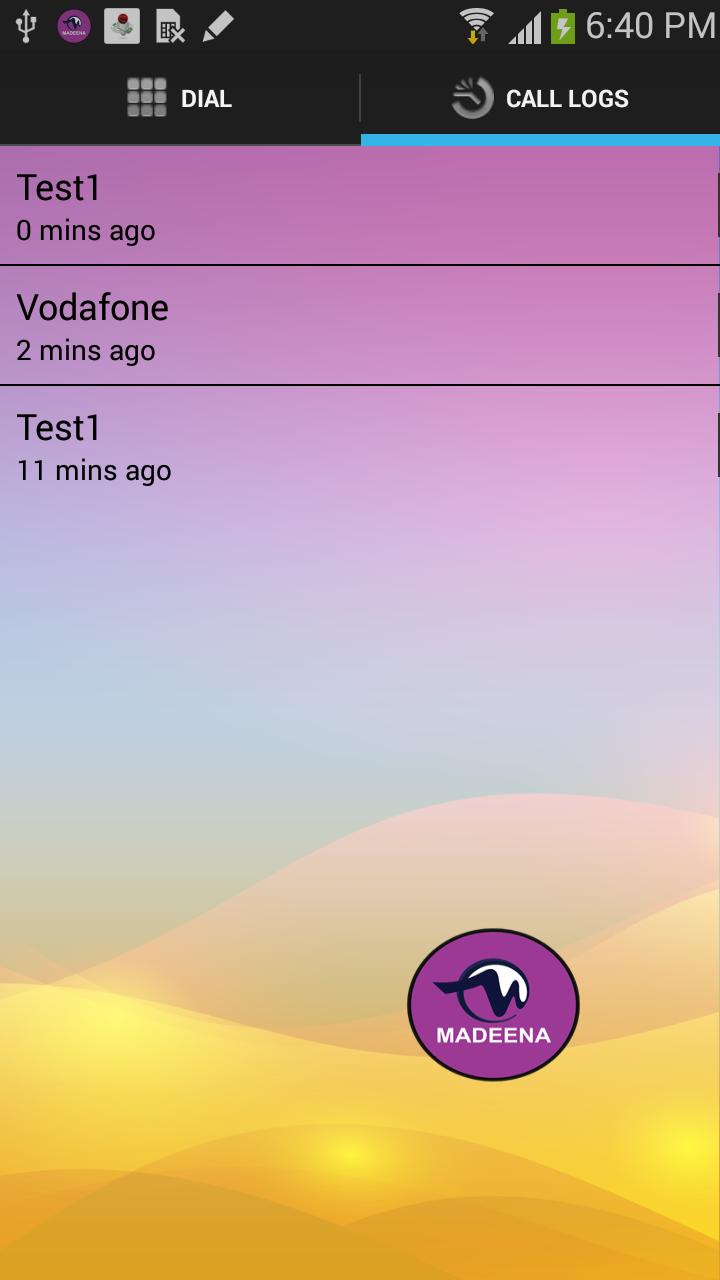
Task: Select the Call Logs tab
Action: tap(540, 99)
